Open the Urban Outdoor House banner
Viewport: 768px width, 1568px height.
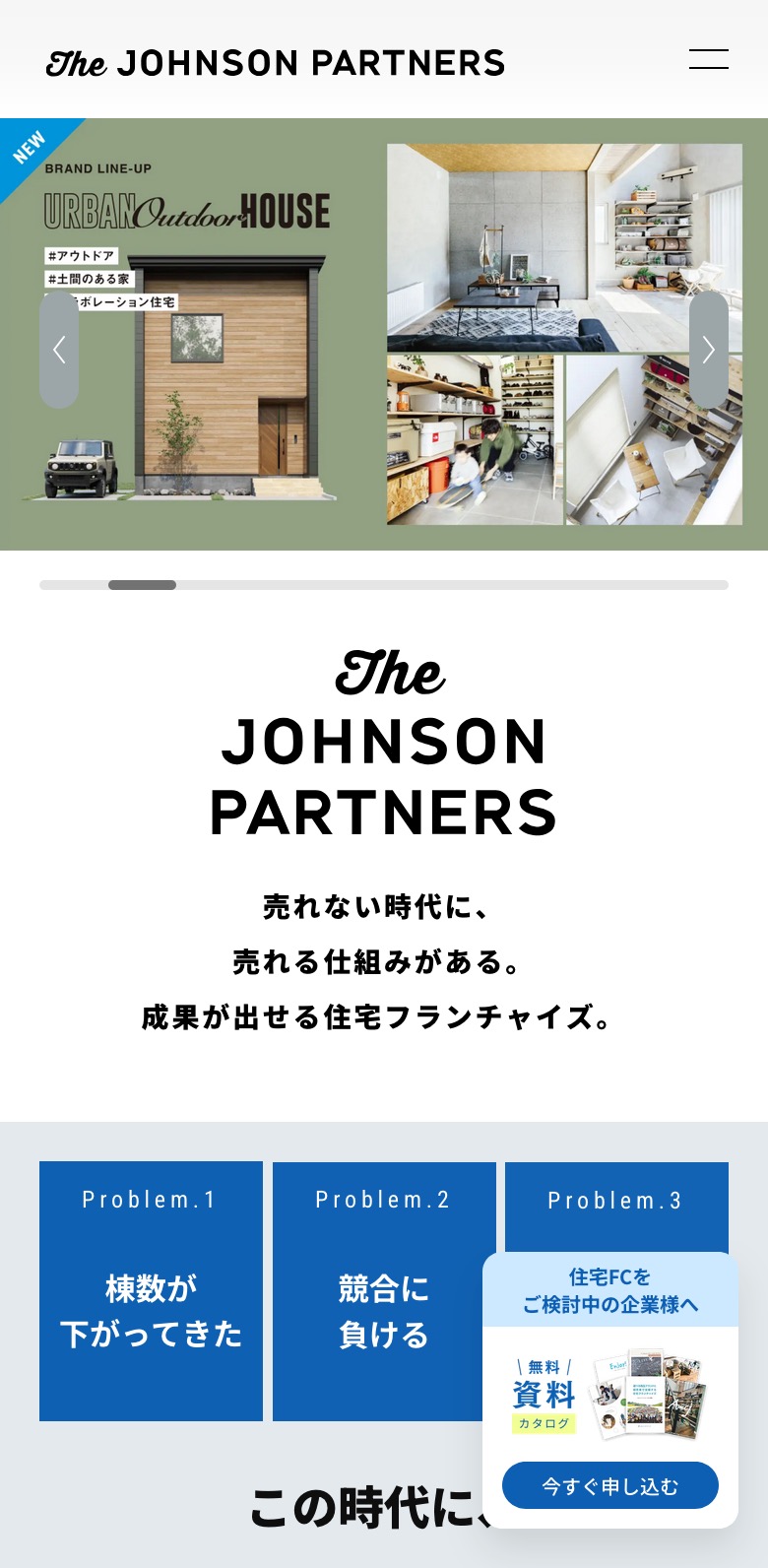[383, 335]
